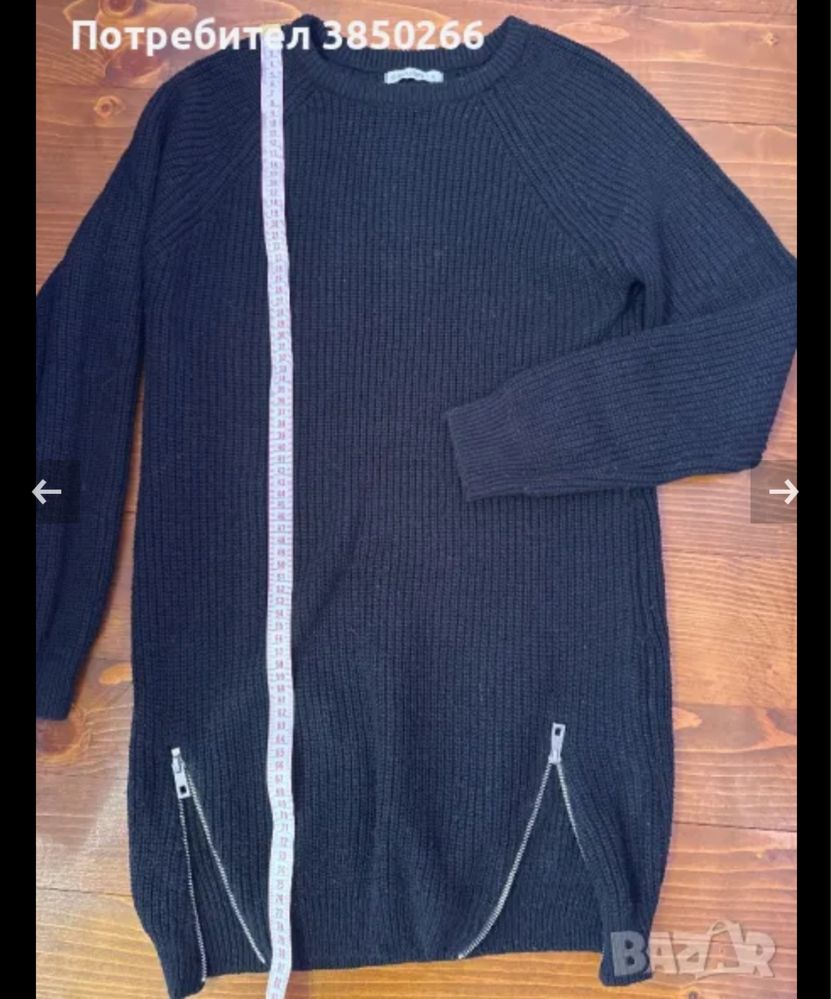Viewport: 831px width, 999px height.
Task: Go to the previous photo with left arrow
Action: tap(47, 491)
